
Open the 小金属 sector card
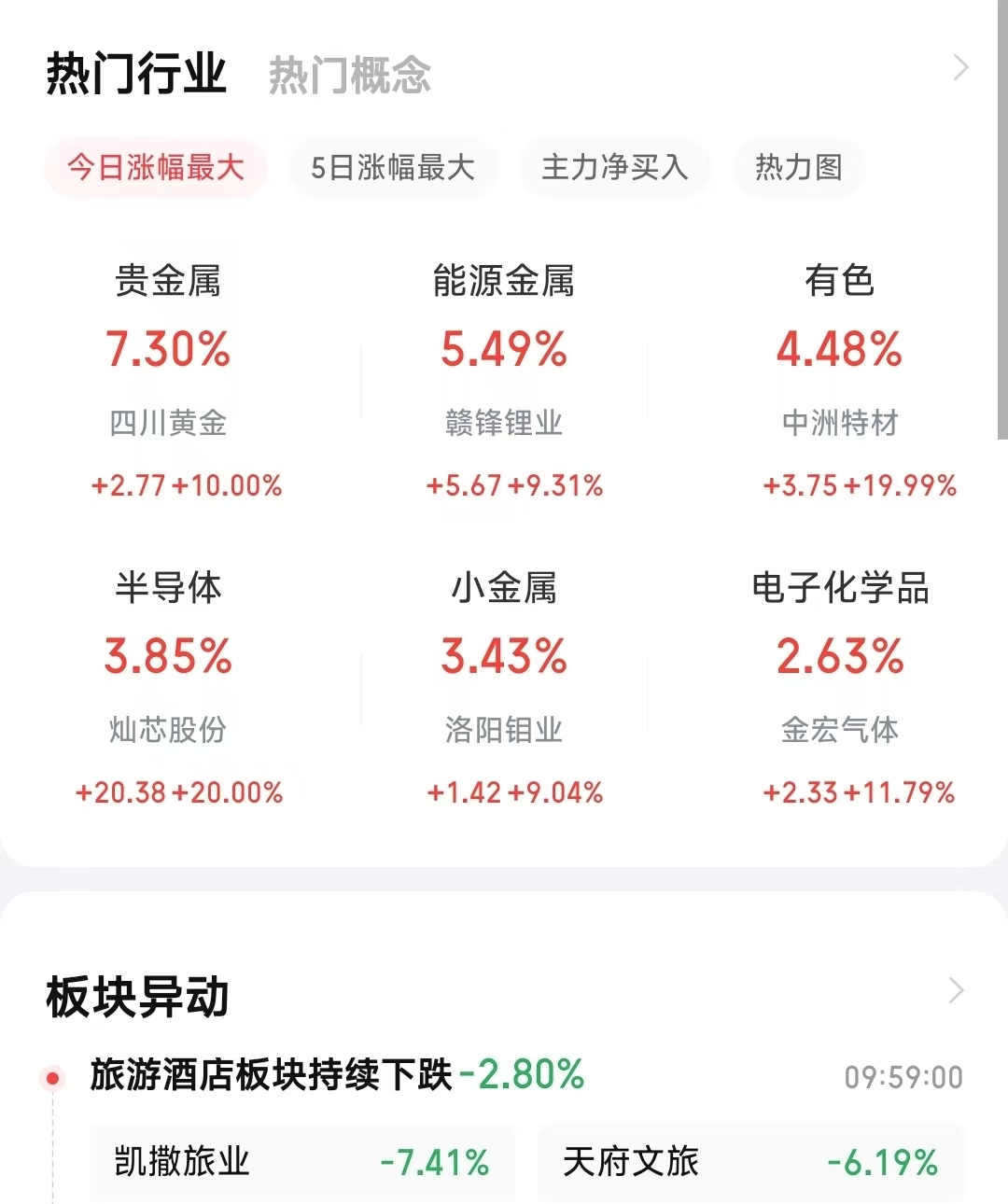point(504,688)
